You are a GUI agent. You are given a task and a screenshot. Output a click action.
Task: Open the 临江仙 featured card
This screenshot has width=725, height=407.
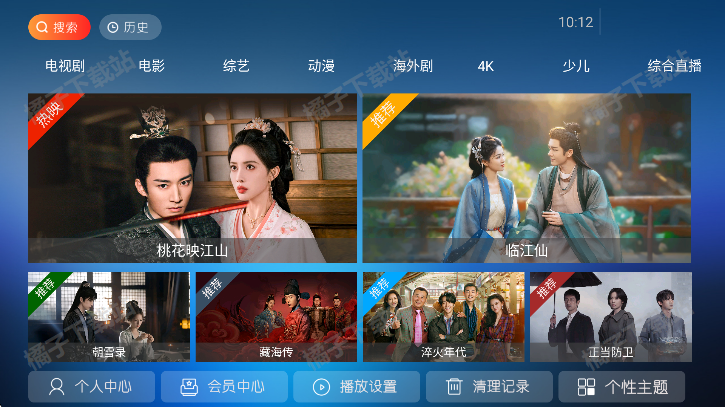[x=526, y=178]
